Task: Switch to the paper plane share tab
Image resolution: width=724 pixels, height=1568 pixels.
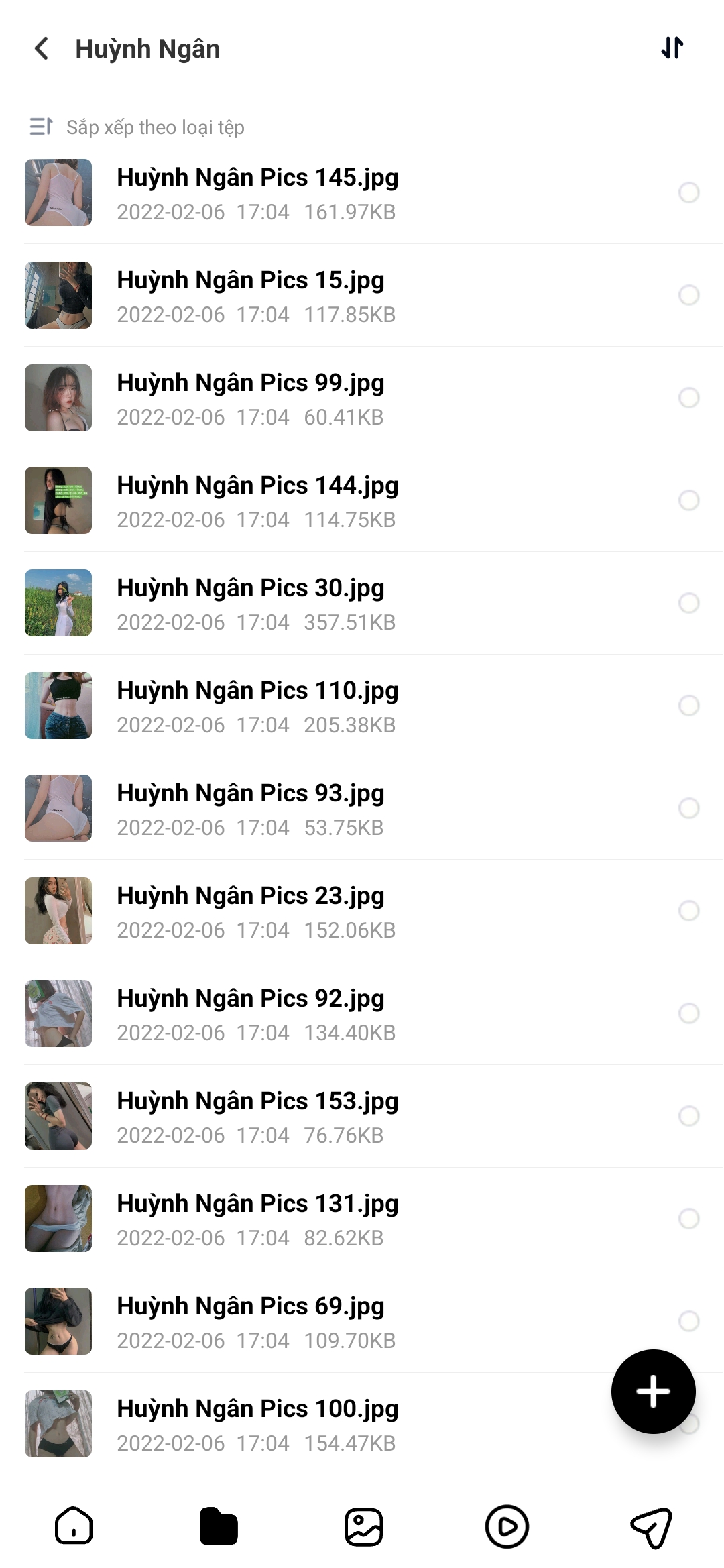Action: pyautogui.click(x=651, y=1526)
